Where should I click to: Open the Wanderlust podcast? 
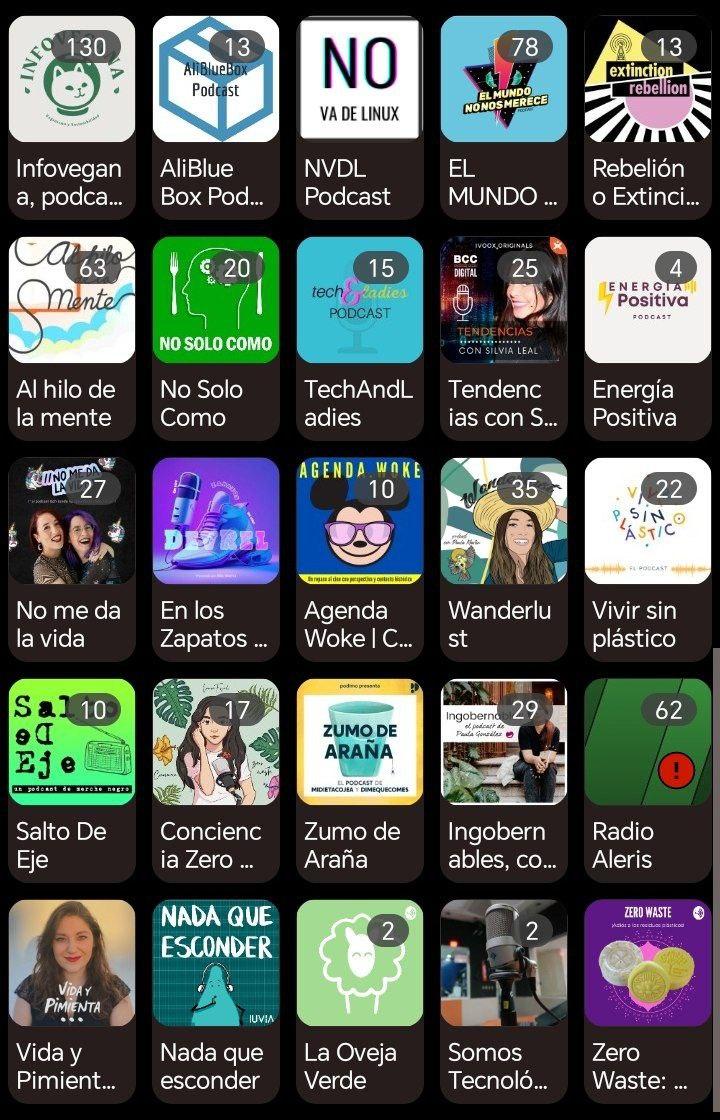tap(504, 521)
